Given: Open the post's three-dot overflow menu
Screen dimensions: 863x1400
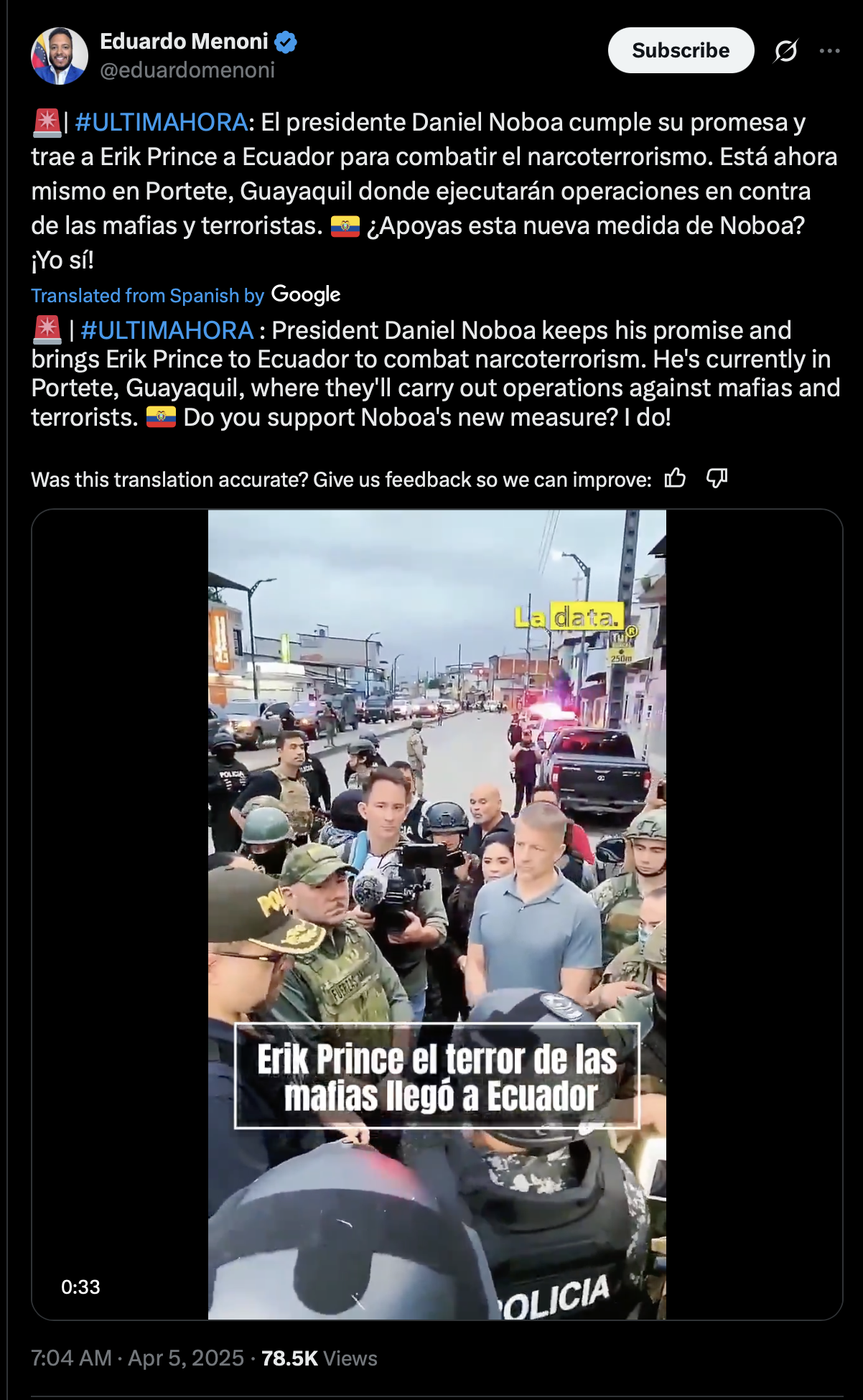Looking at the screenshot, I should 829,51.
